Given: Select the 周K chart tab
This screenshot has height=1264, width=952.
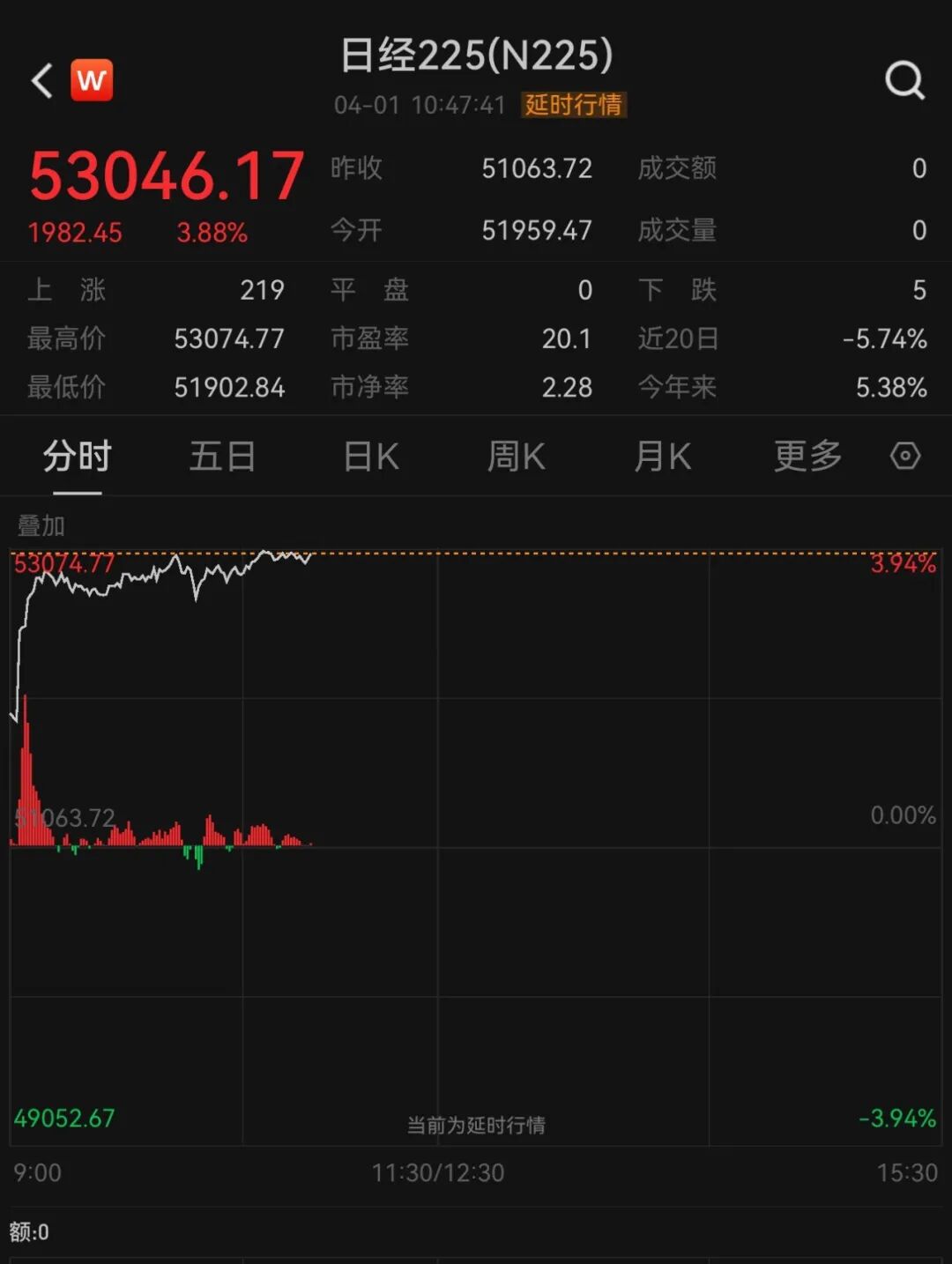Looking at the screenshot, I should click(x=517, y=457).
